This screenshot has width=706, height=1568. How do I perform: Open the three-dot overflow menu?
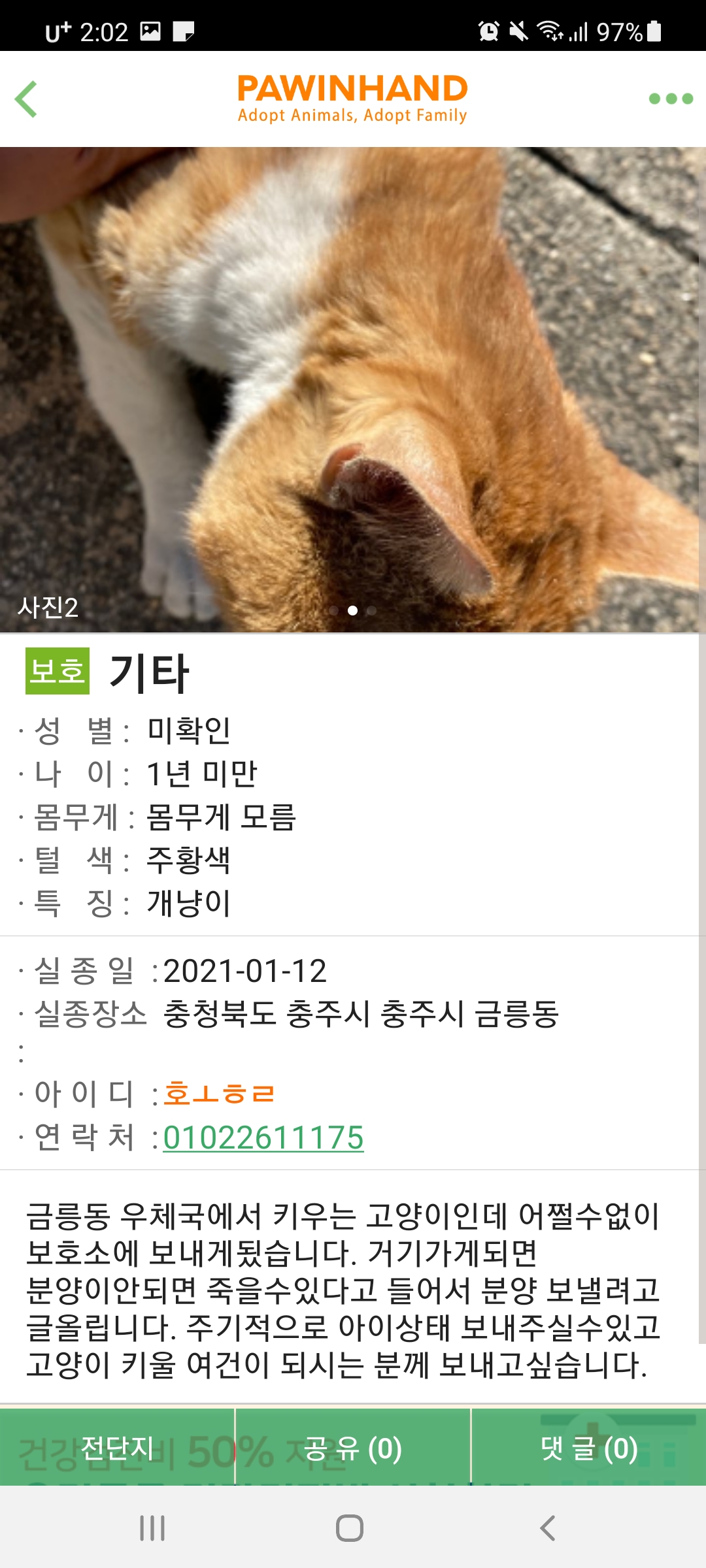pos(670,99)
